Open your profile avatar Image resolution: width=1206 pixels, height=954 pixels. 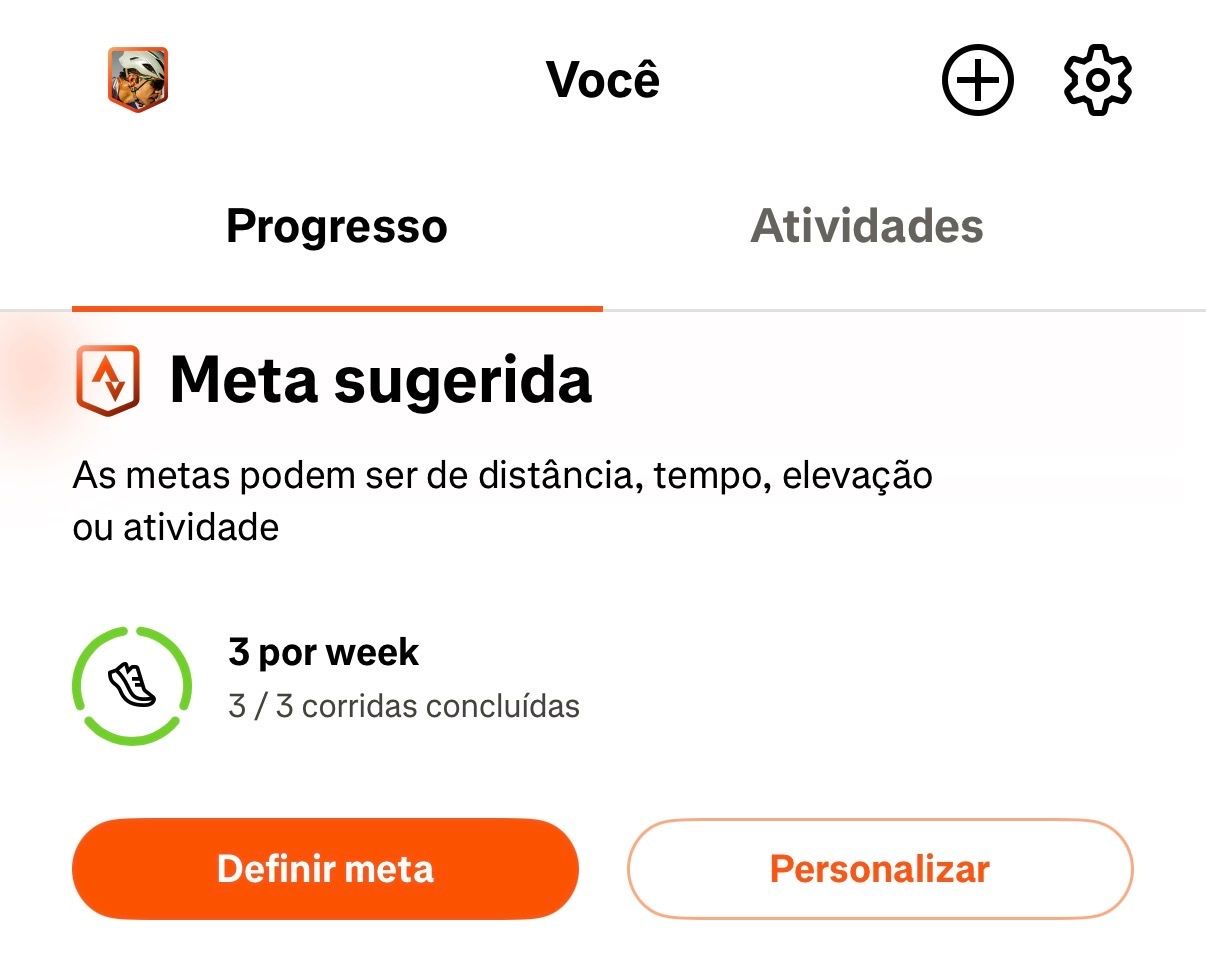coord(138,79)
